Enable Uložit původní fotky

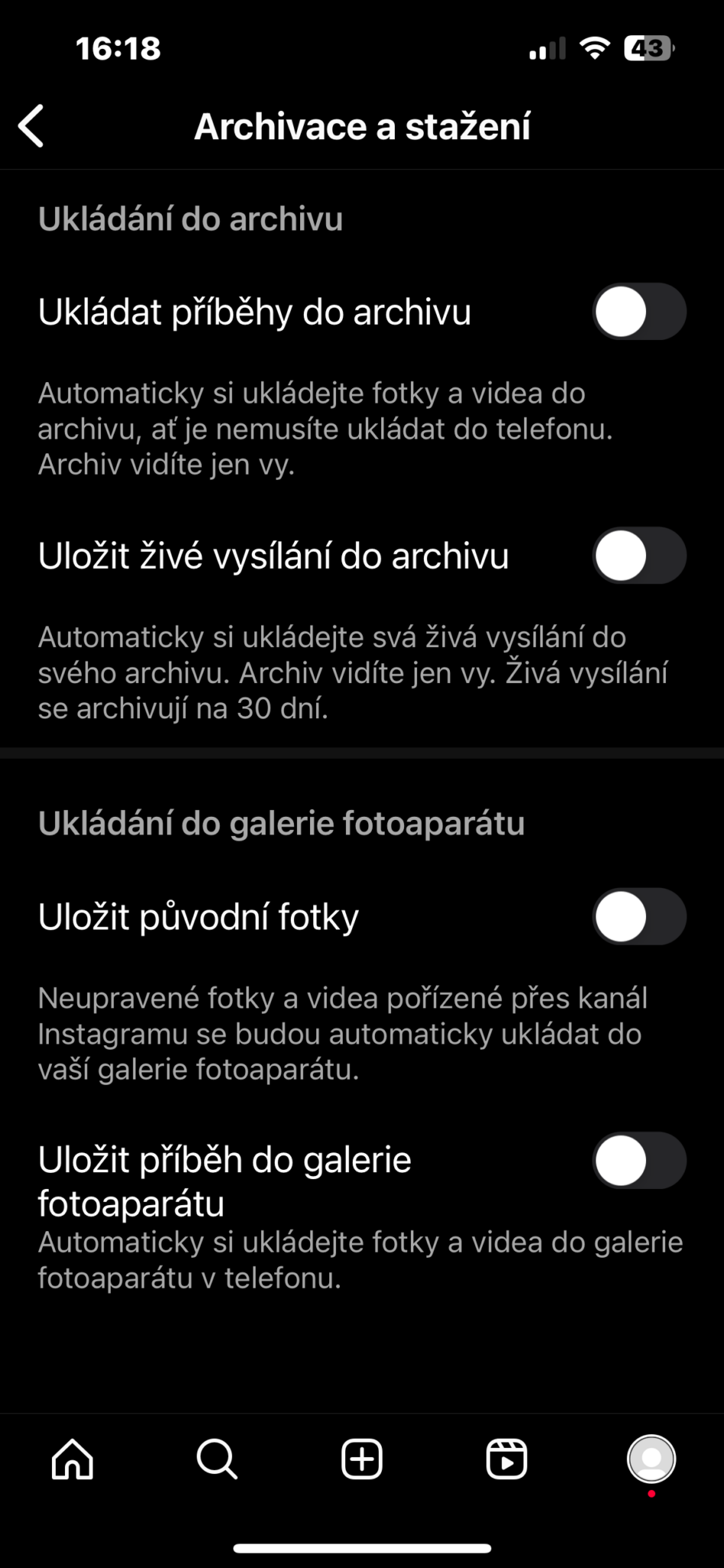pos(639,916)
